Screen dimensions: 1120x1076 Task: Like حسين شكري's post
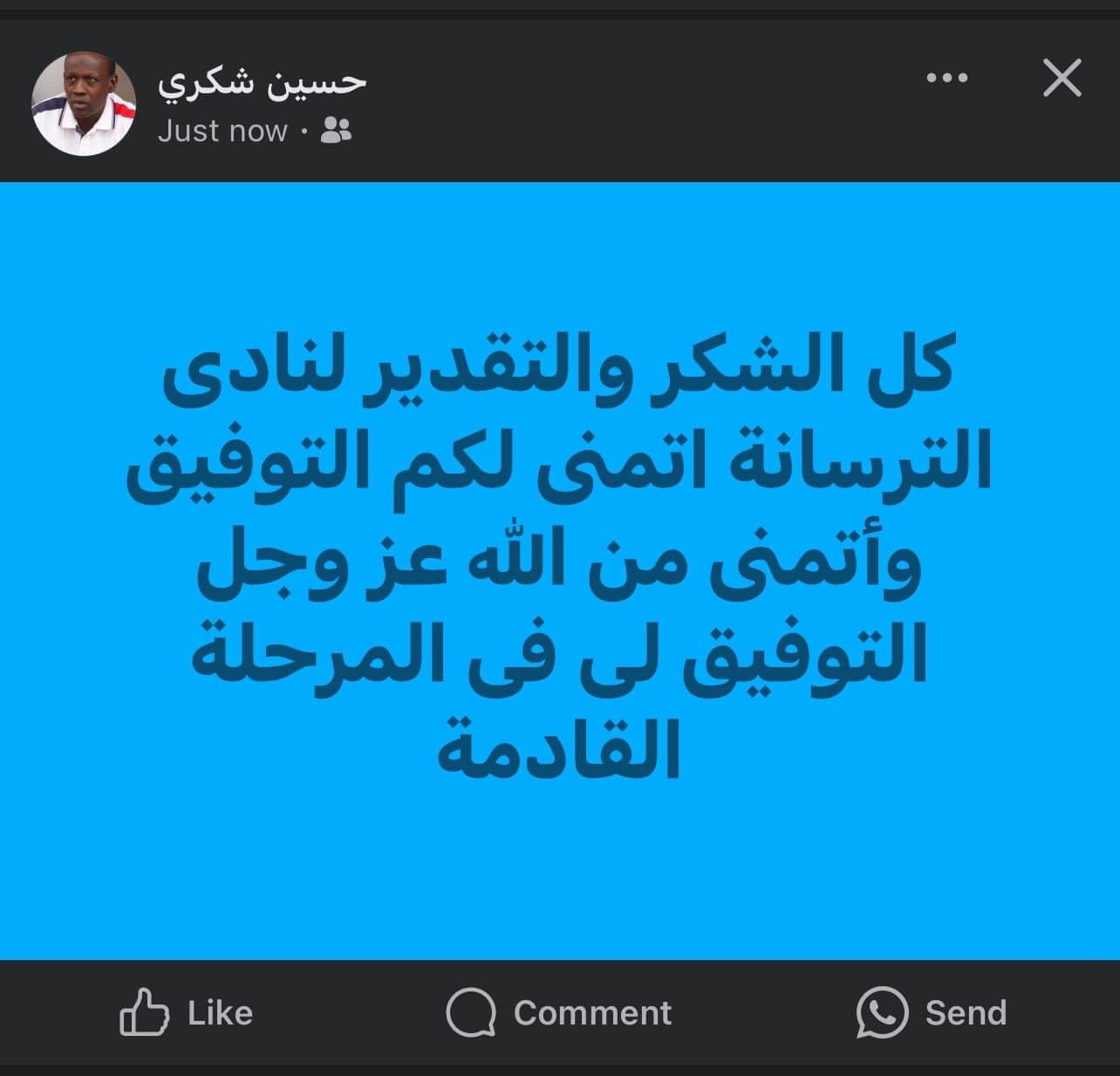tap(186, 1012)
